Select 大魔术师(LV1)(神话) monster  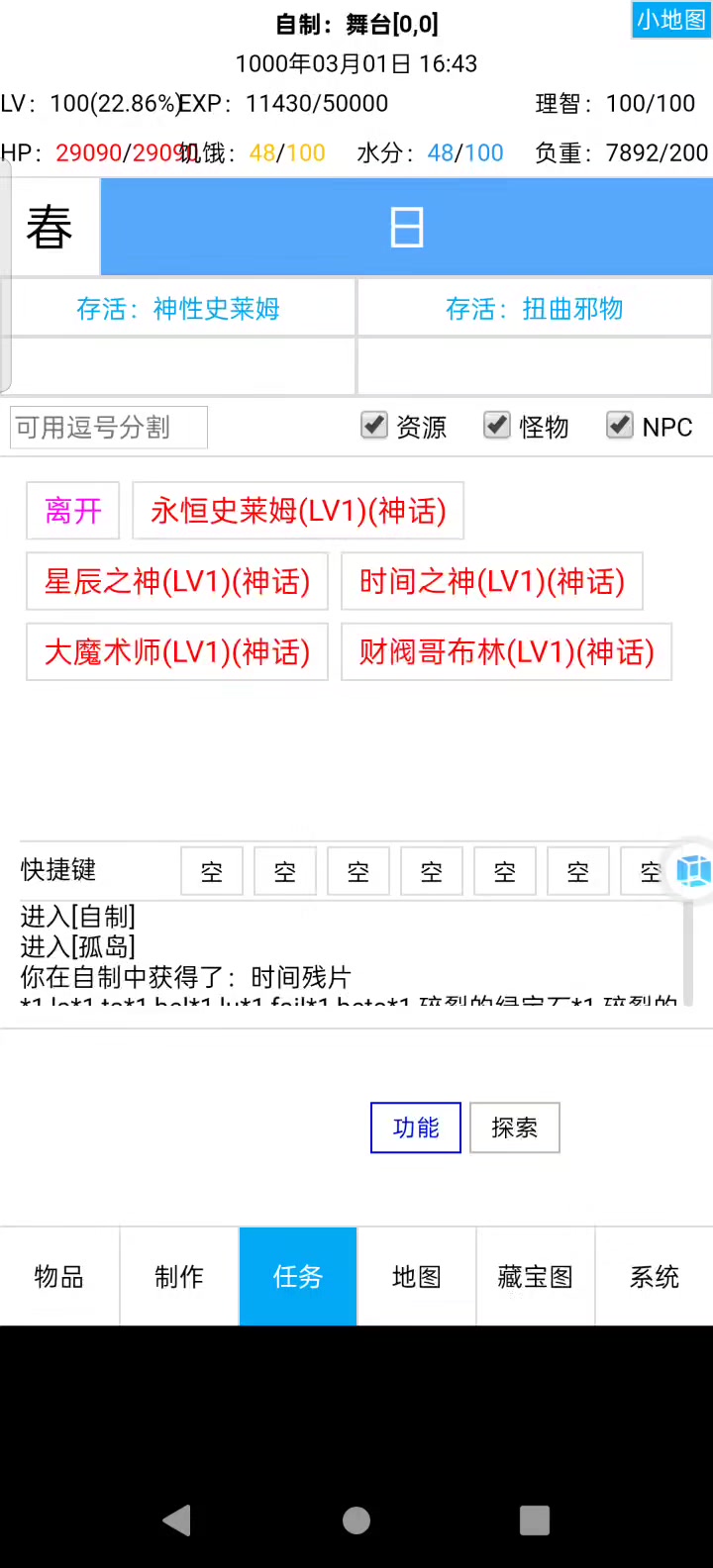(x=177, y=652)
